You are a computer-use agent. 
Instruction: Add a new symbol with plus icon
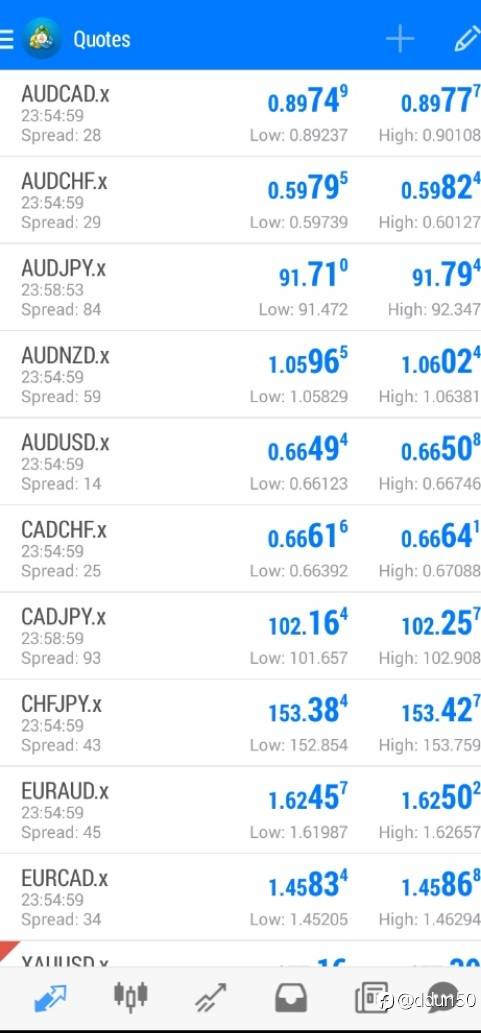tap(400, 39)
